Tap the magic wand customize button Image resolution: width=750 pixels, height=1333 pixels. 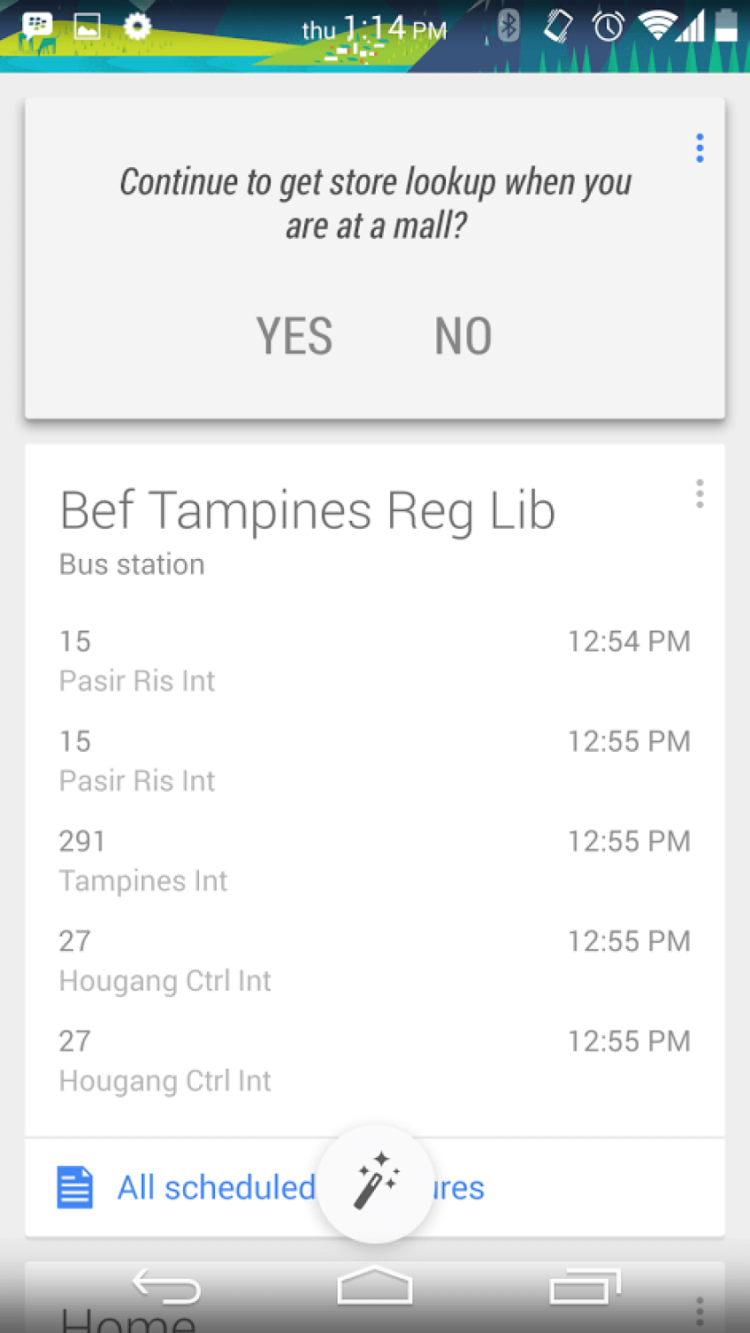(x=375, y=1184)
